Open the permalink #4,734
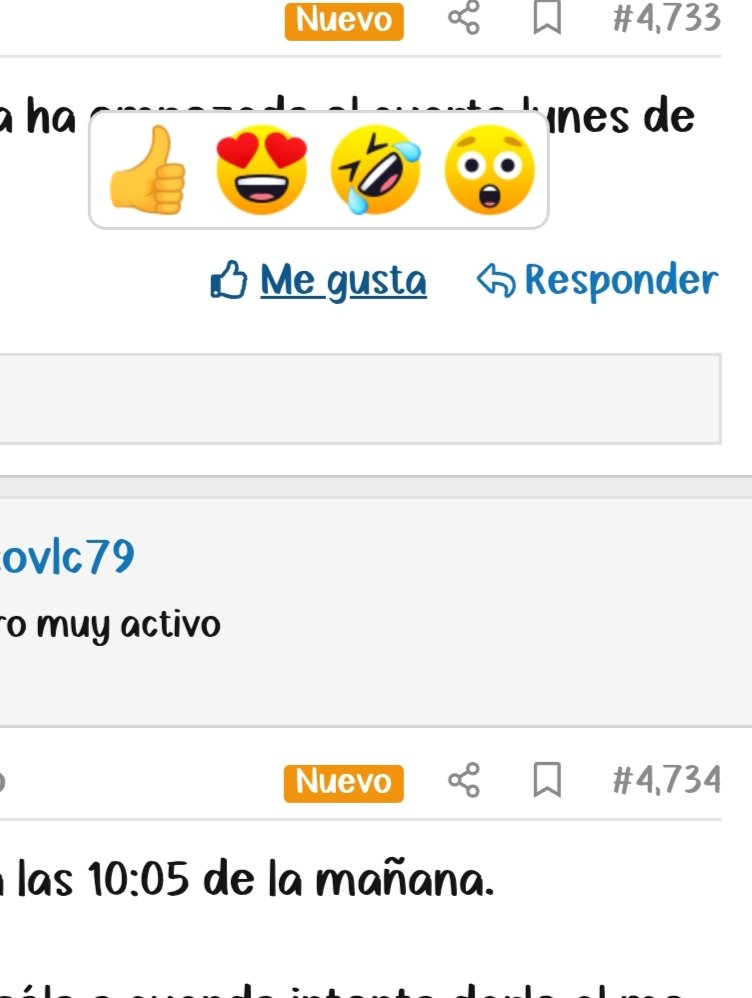The height and width of the screenshot is (998, 752). pos(666,780)
